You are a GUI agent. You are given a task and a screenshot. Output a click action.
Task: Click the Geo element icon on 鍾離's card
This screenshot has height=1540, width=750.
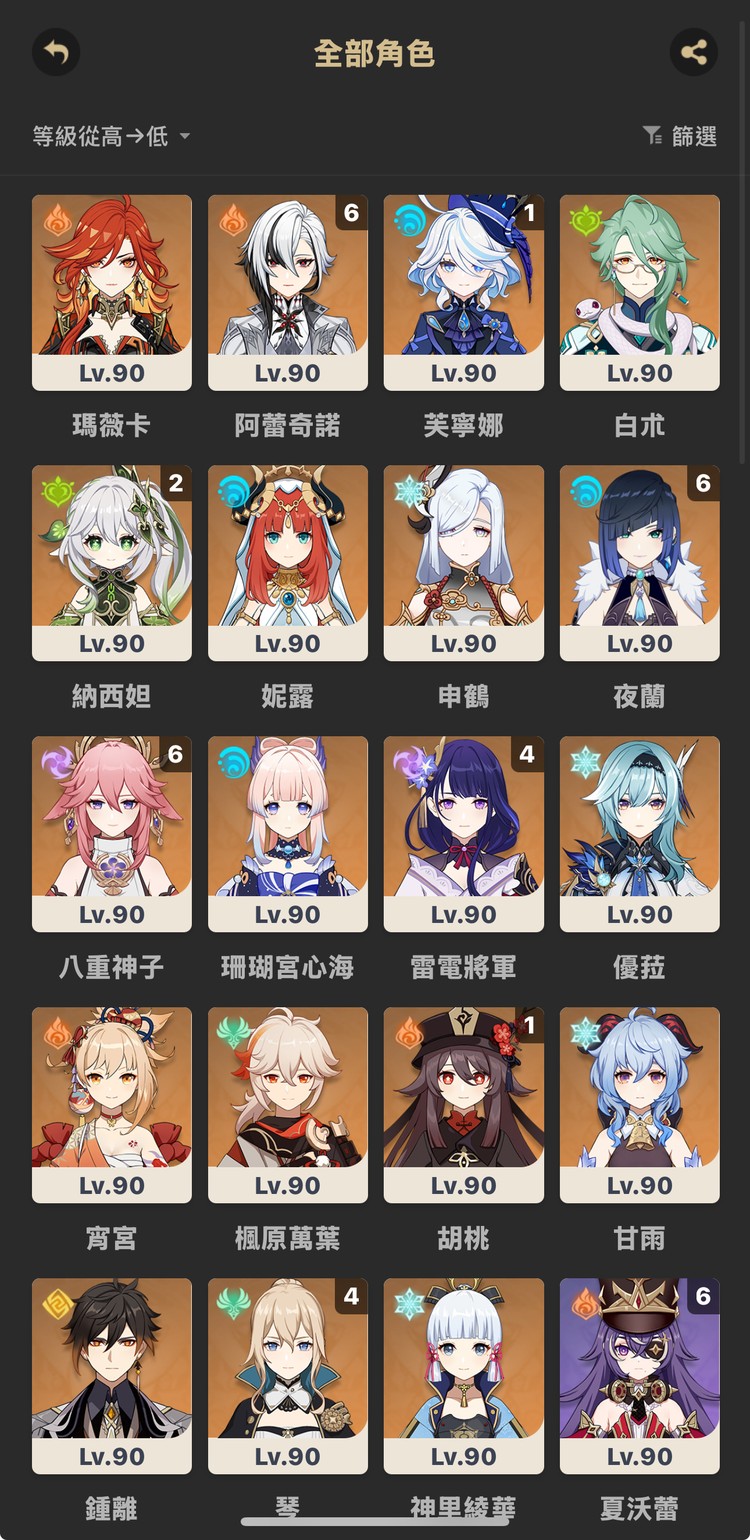coord(57,1301)
